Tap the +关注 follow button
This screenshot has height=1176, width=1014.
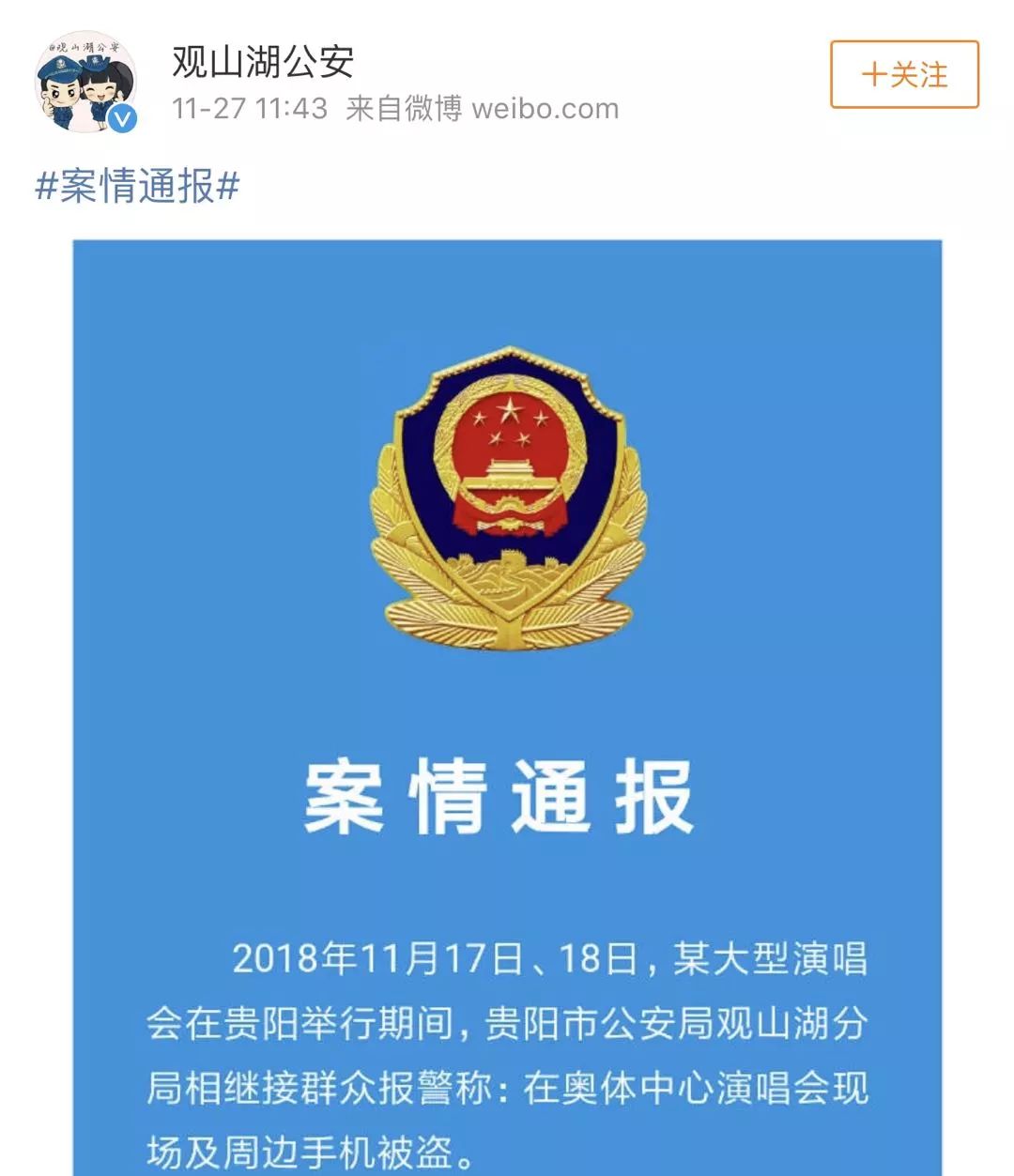[x=903, y=74]
